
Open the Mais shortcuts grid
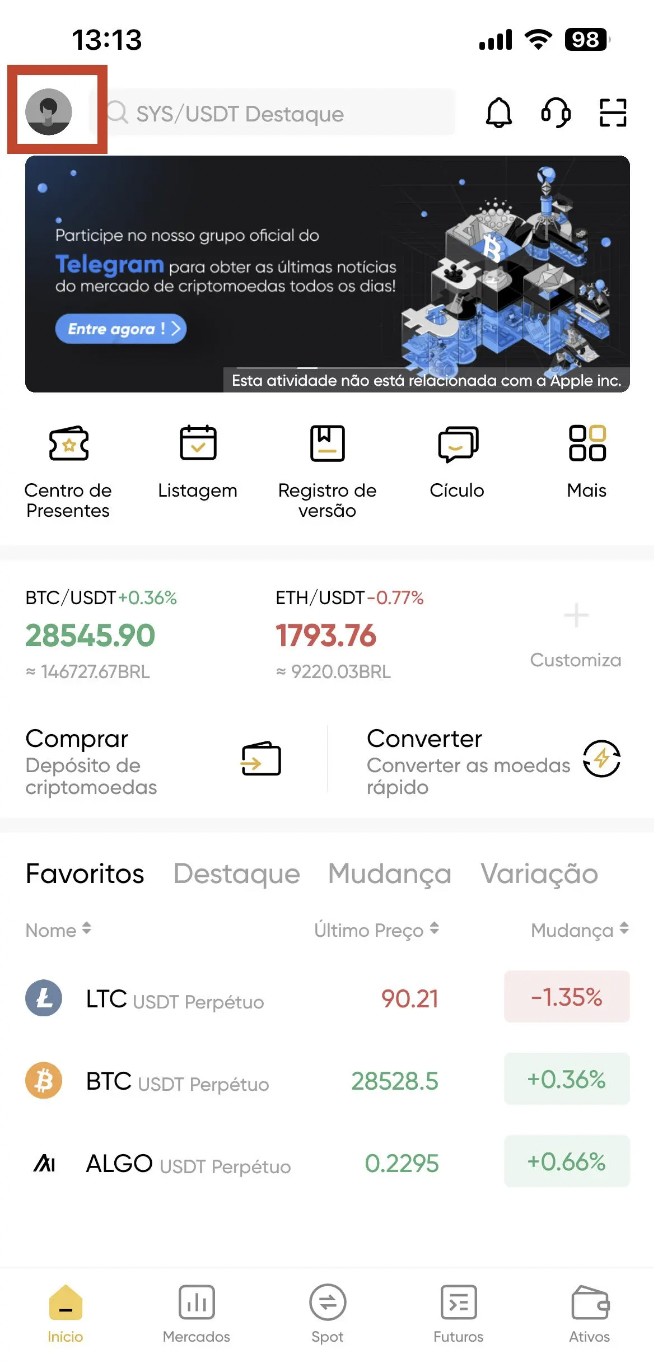[x=587, y=462]
